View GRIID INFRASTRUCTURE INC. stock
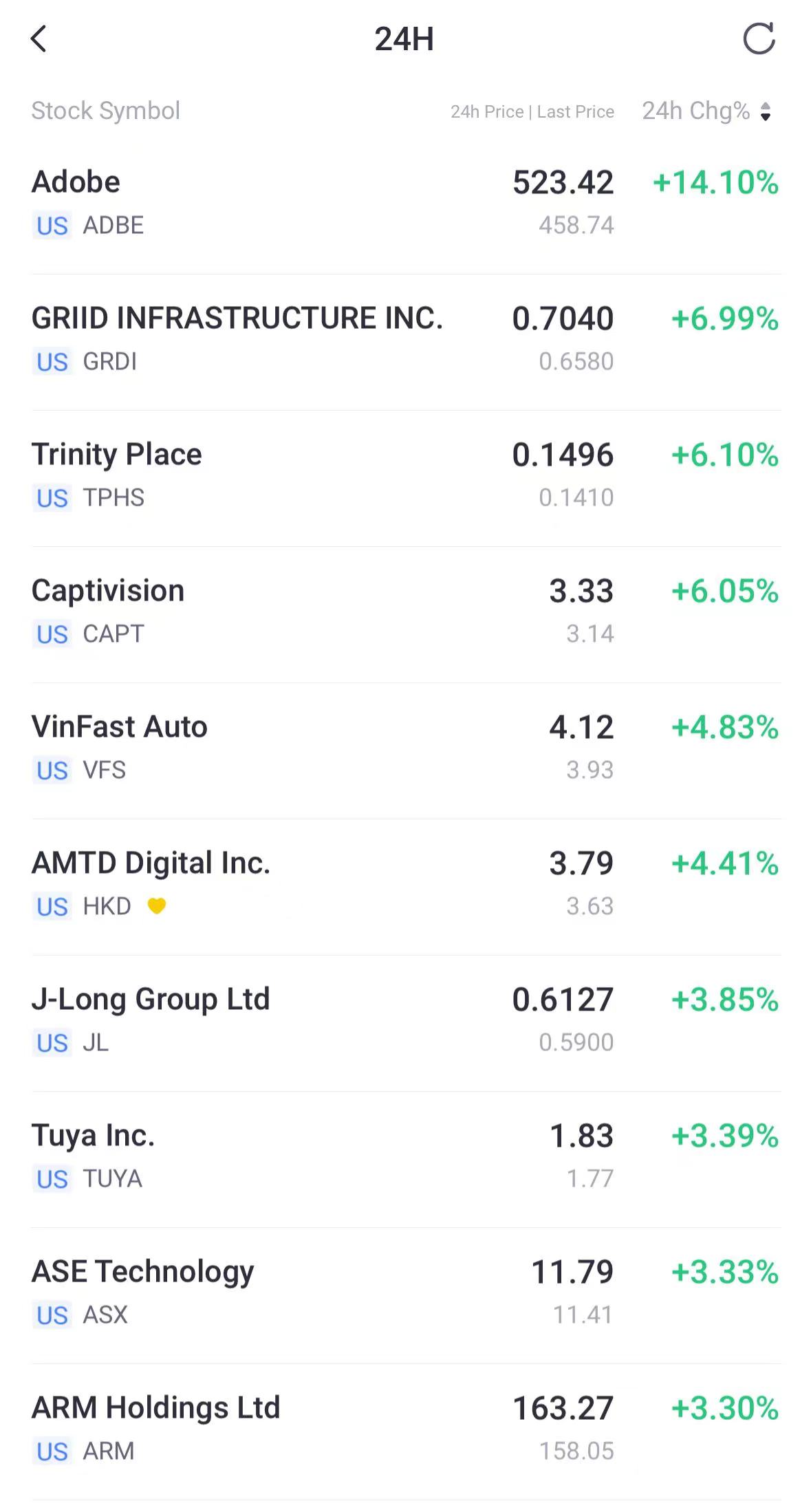Image resolution: width=811 pixels, height=1512 pixels. point(406,339)
